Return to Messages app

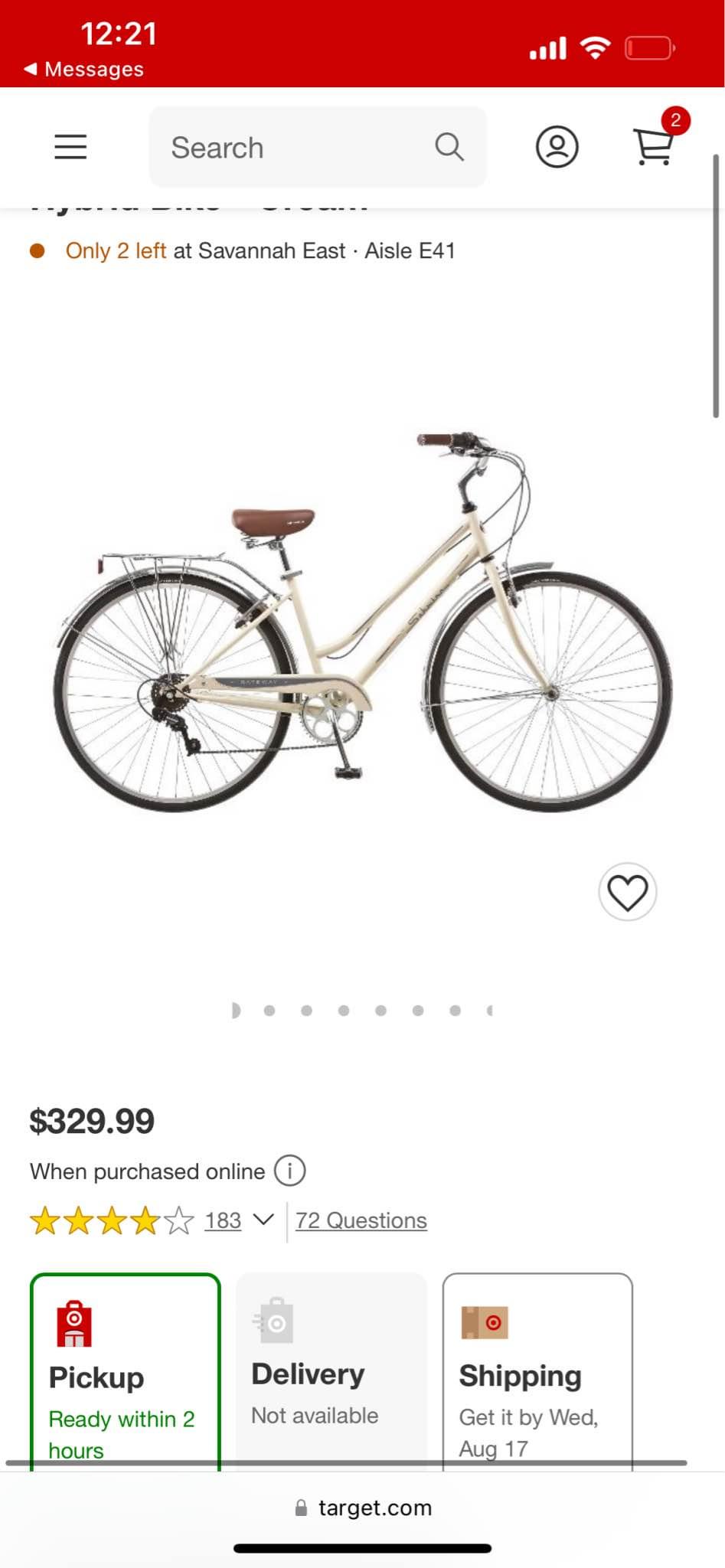coord(84,69)
